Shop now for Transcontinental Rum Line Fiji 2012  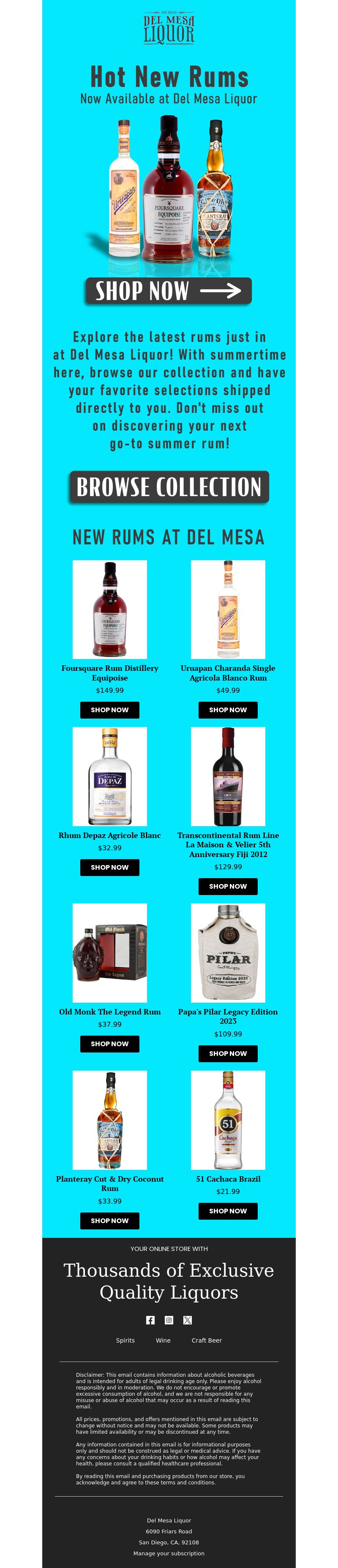click(x=228, y=886)
